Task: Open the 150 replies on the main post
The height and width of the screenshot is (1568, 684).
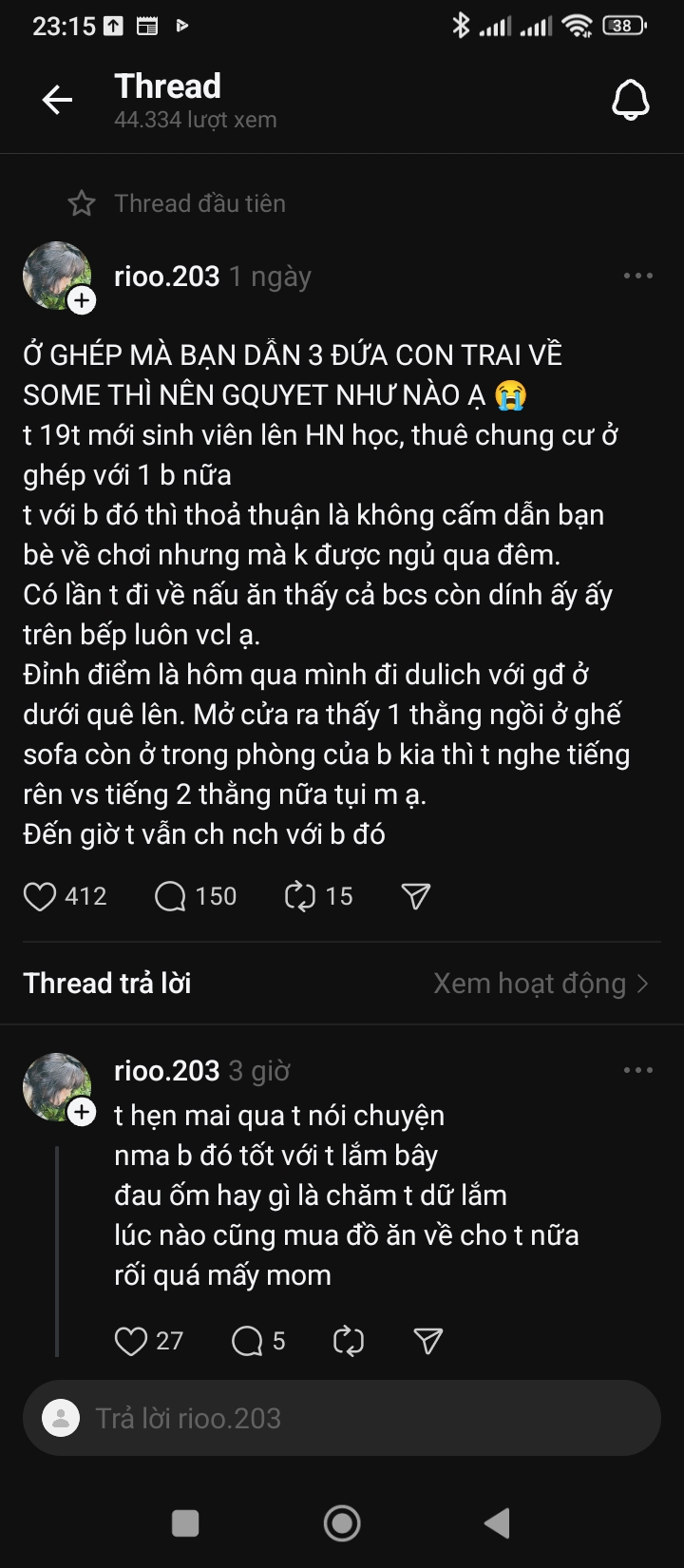Action: point(171,896)
